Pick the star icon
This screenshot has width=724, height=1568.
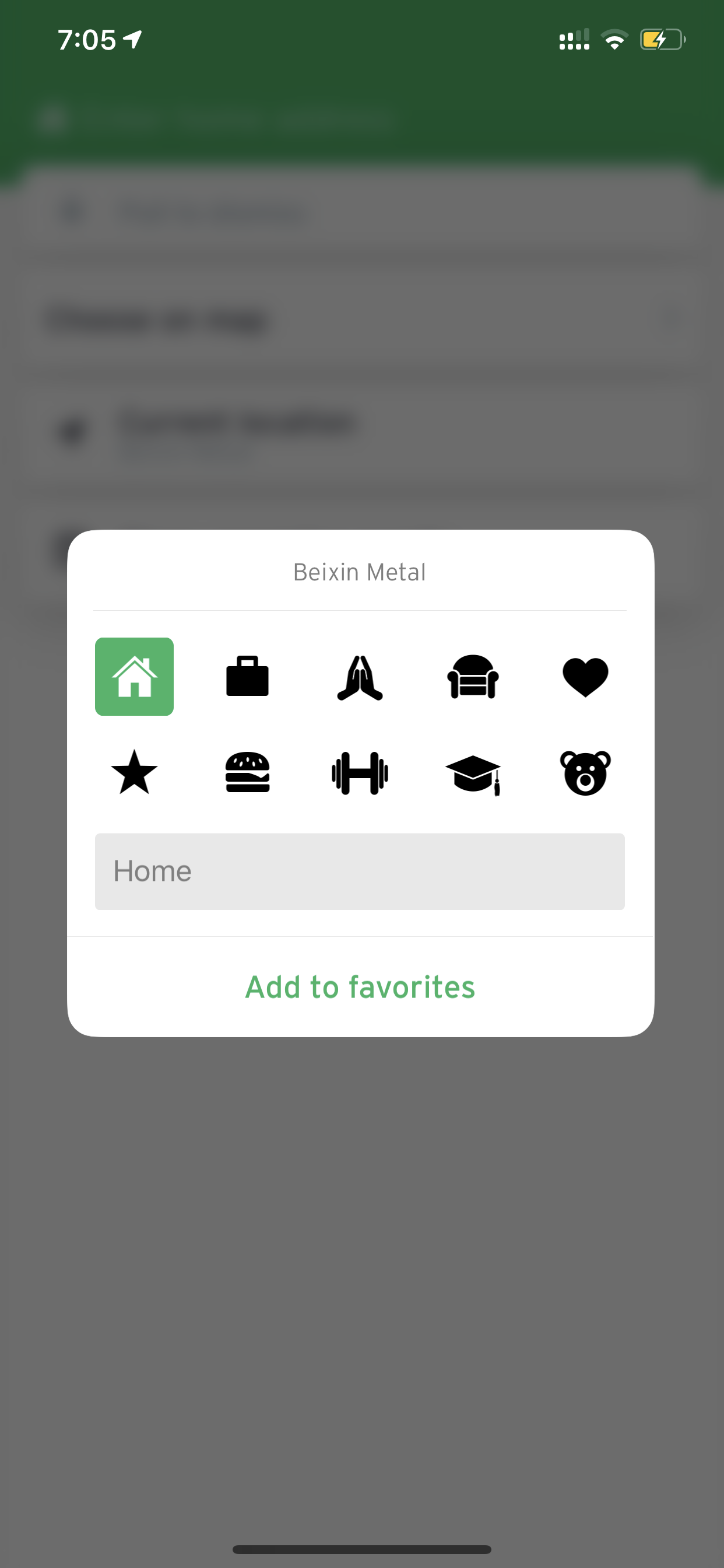[x=135, y=772]
